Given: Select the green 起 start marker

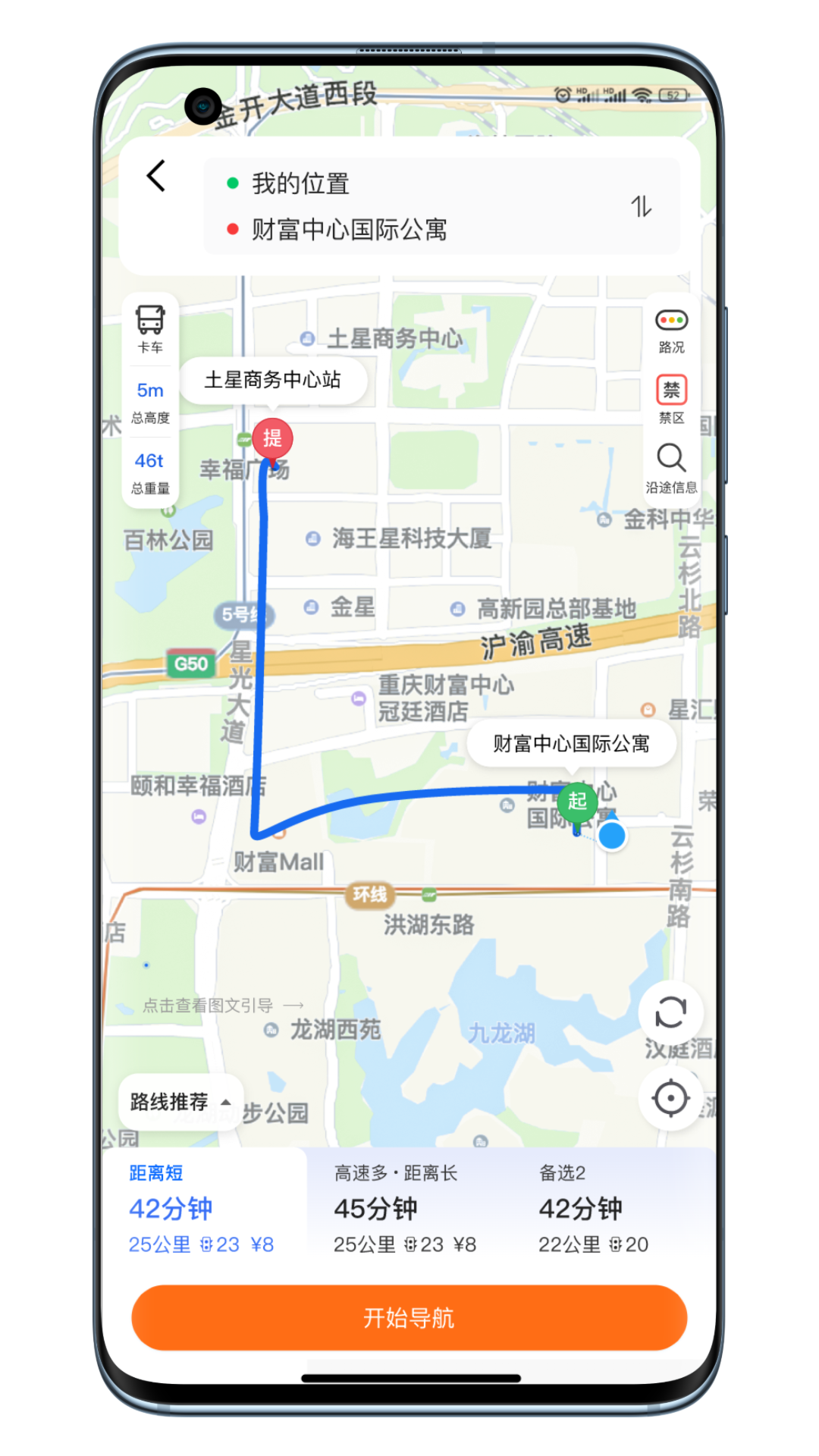Looking at the screenshot, I should coord(577,799).
